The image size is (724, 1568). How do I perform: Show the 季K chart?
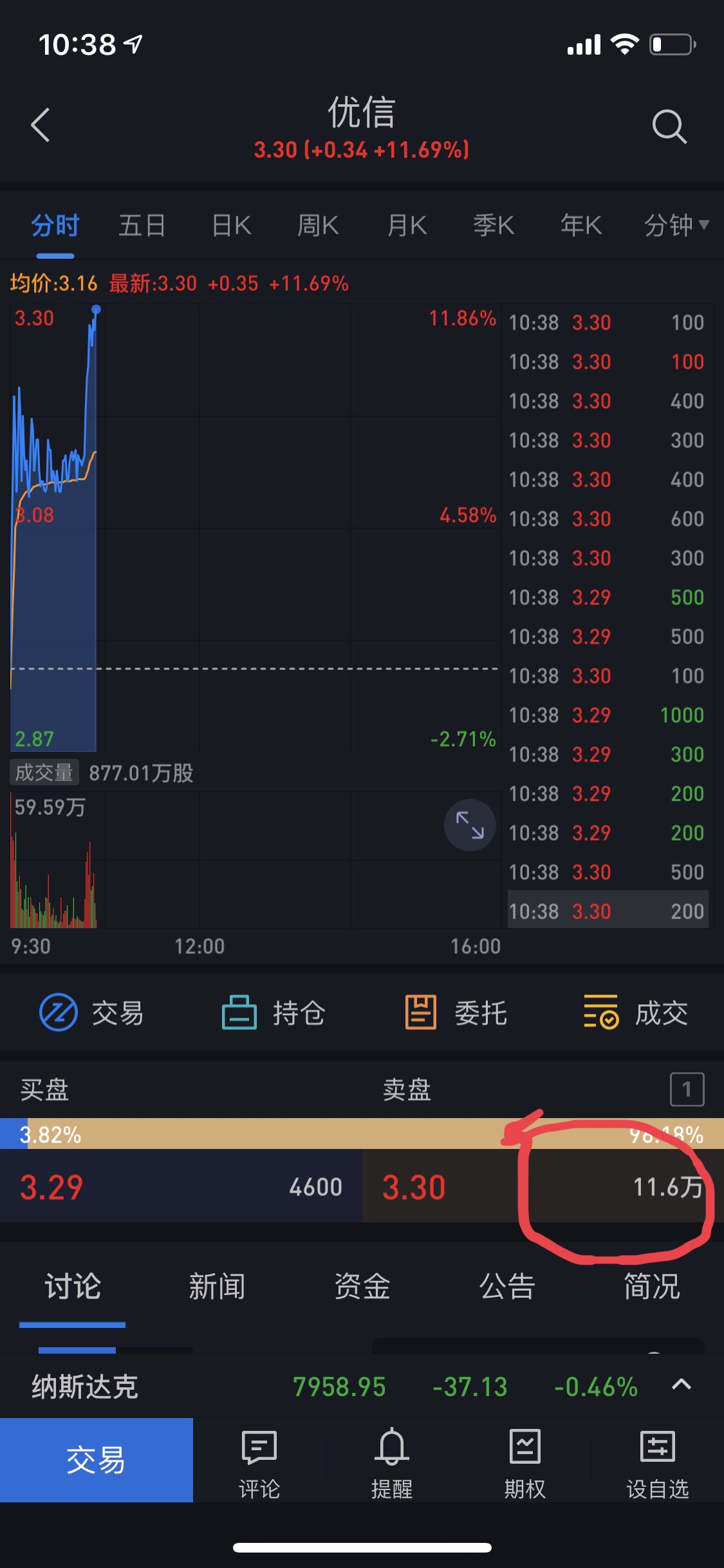tap(494, 226)
